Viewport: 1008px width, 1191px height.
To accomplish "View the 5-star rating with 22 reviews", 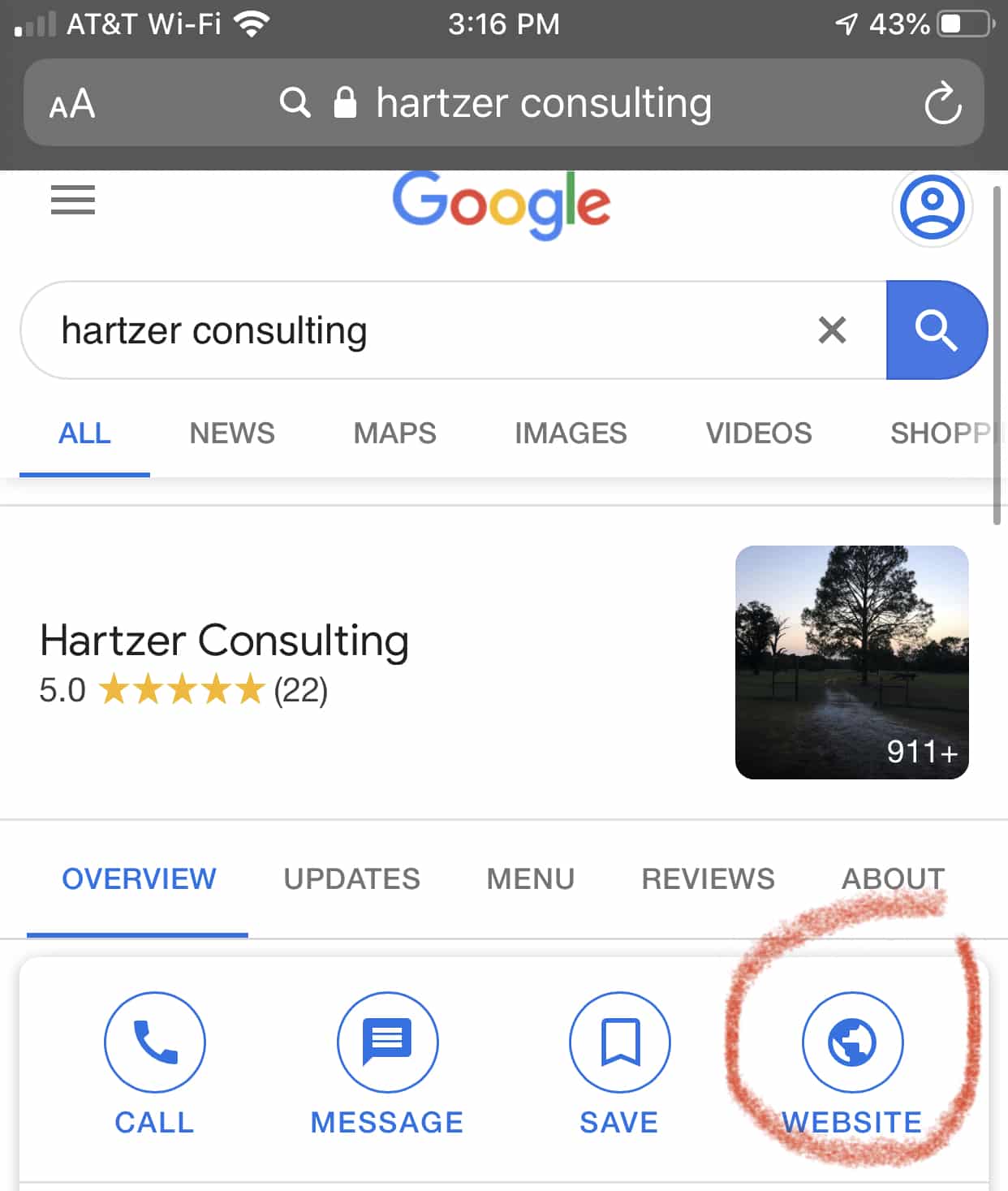I will tap(184, 692).
